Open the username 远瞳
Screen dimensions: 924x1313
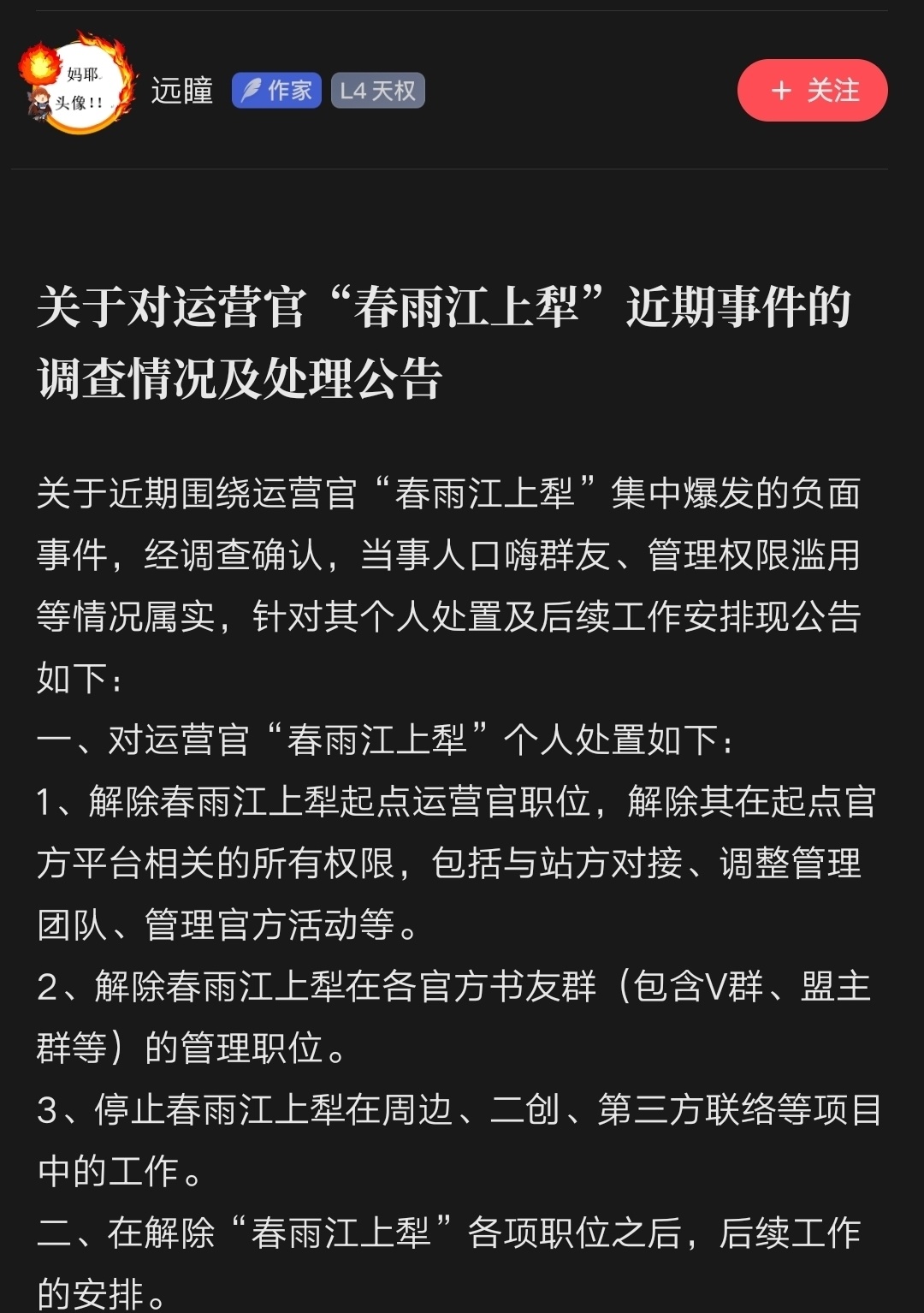click(x=182, y=91)
